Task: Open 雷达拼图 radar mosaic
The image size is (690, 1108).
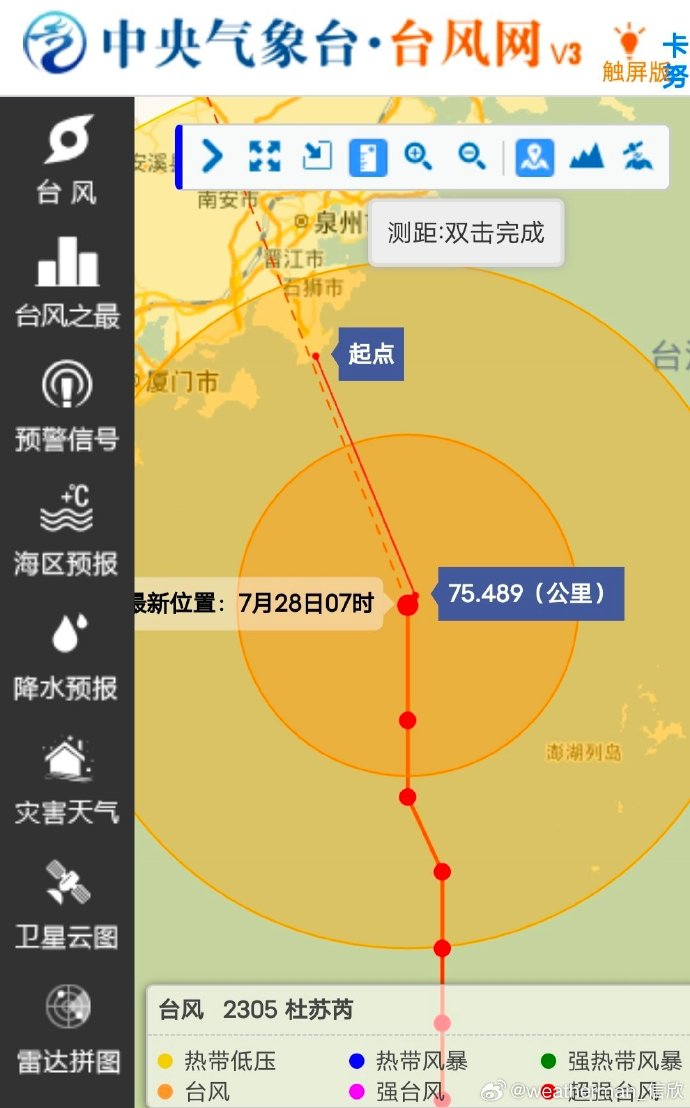Action: (67, 1029)
